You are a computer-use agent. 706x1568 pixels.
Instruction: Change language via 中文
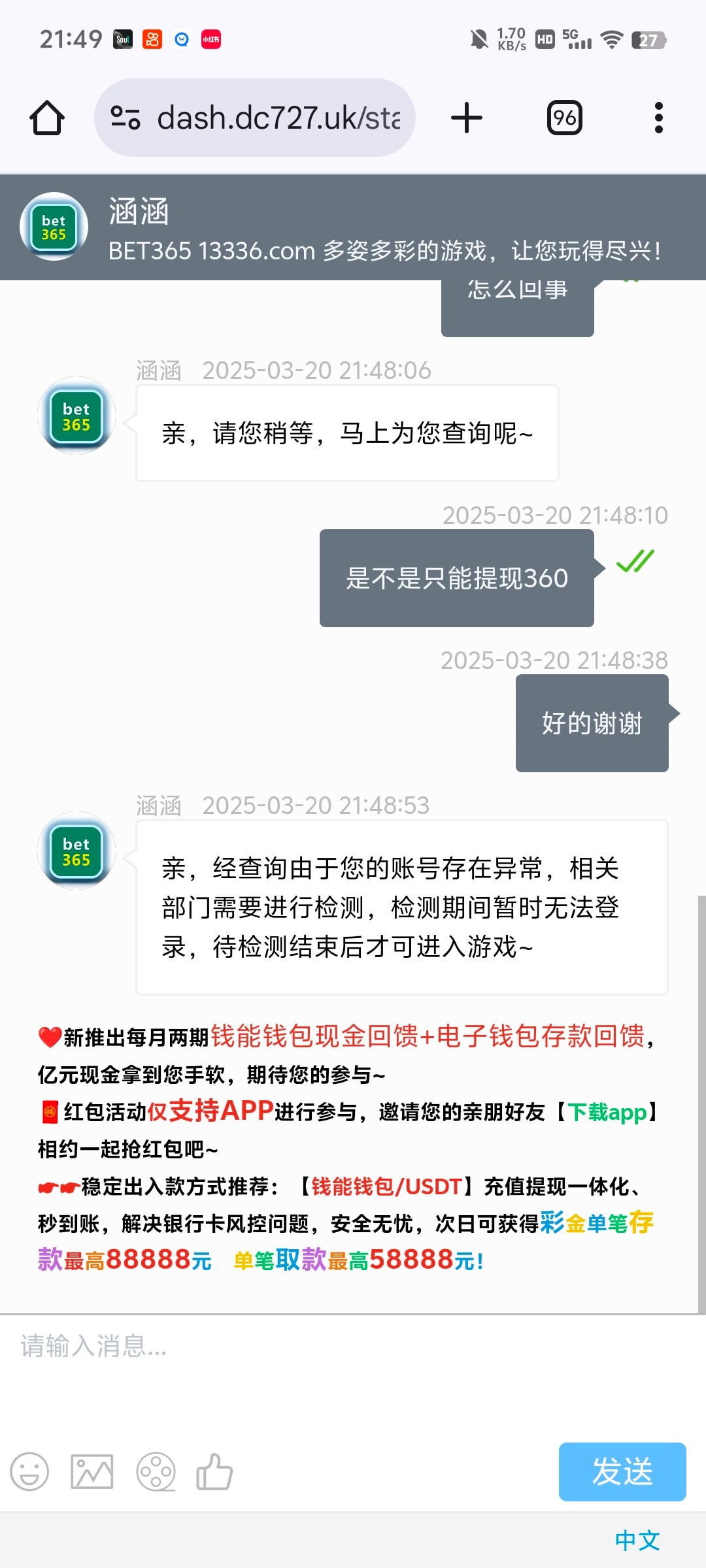(637, 1541)
